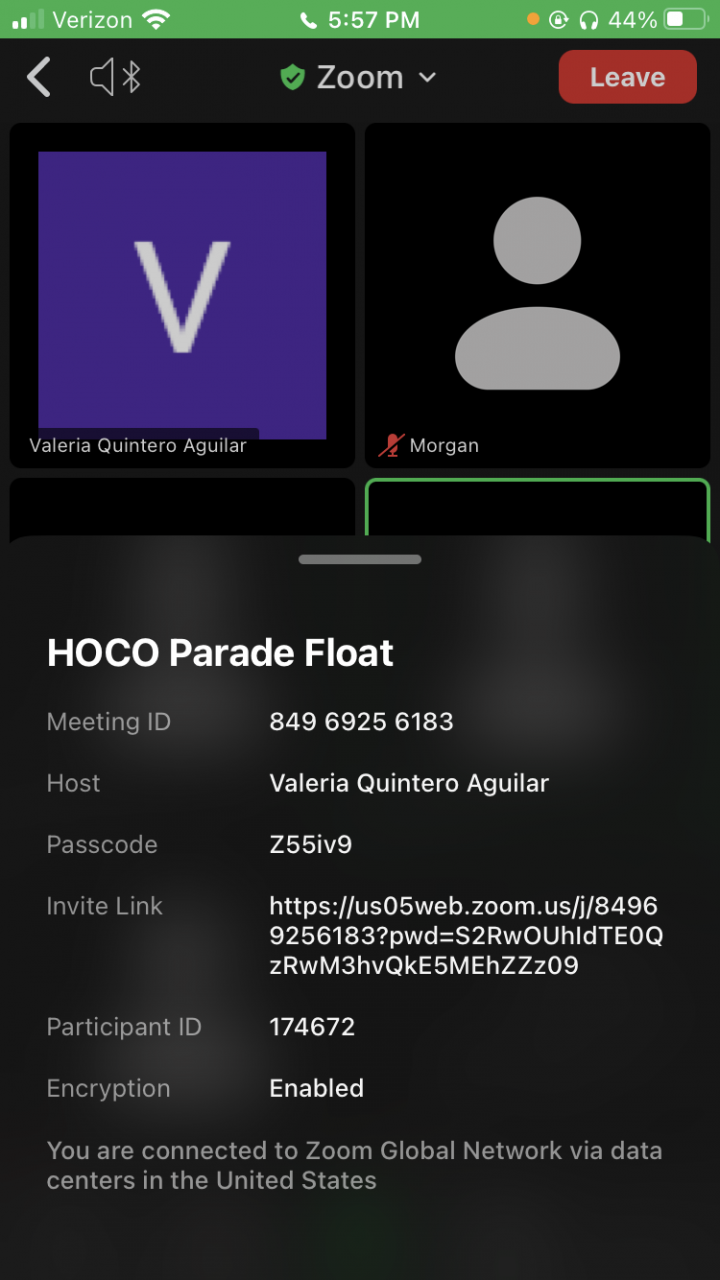This screenshot has height=1280, width=720.
Task: Tap the invite link URL
Action: (465, 936)
